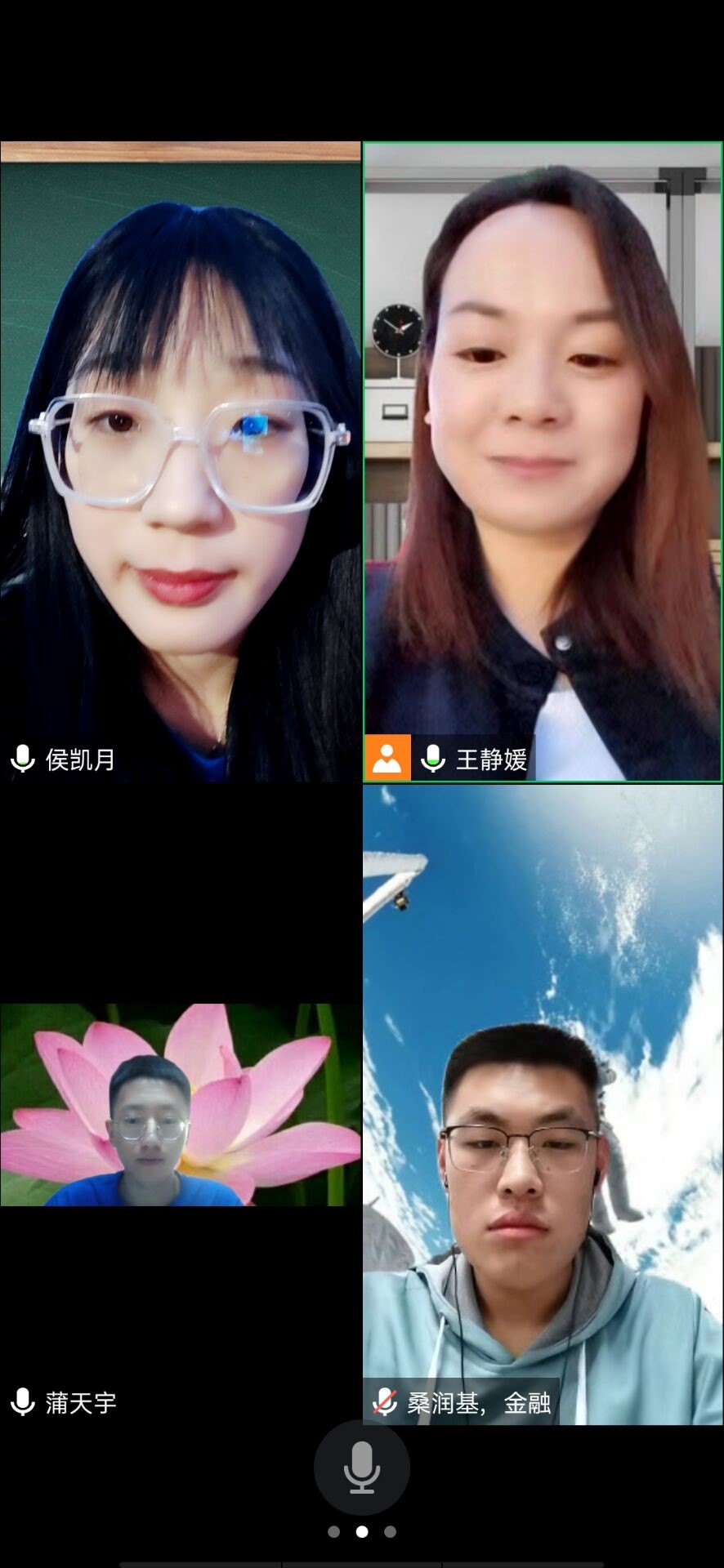724x1568 pixels.
Task: Open 蒲天宇's video tile
Action: tap(180, 1104)
